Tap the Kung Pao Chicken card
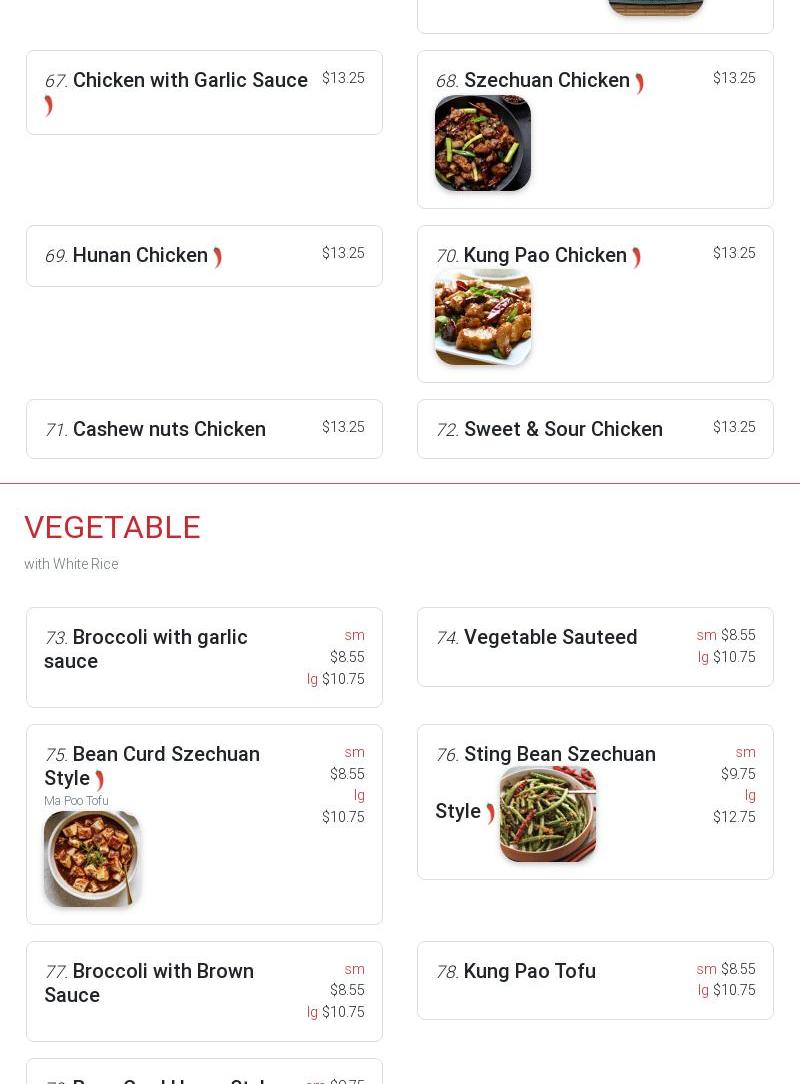The width and height of the screenshot is (800, 1084). click(x=545, y=256)
